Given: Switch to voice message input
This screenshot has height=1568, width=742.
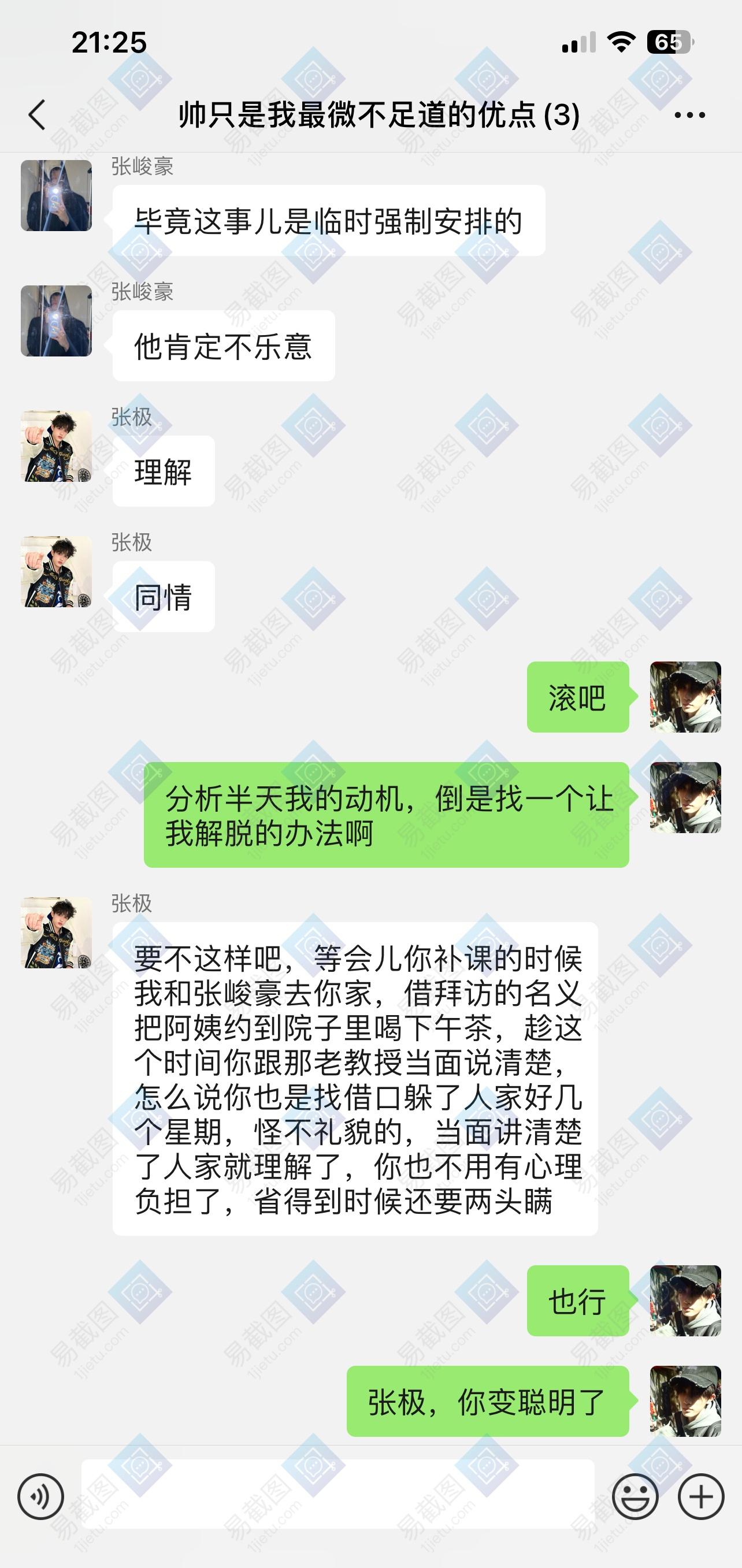Looking at the screenshot, I should 41,1497.
